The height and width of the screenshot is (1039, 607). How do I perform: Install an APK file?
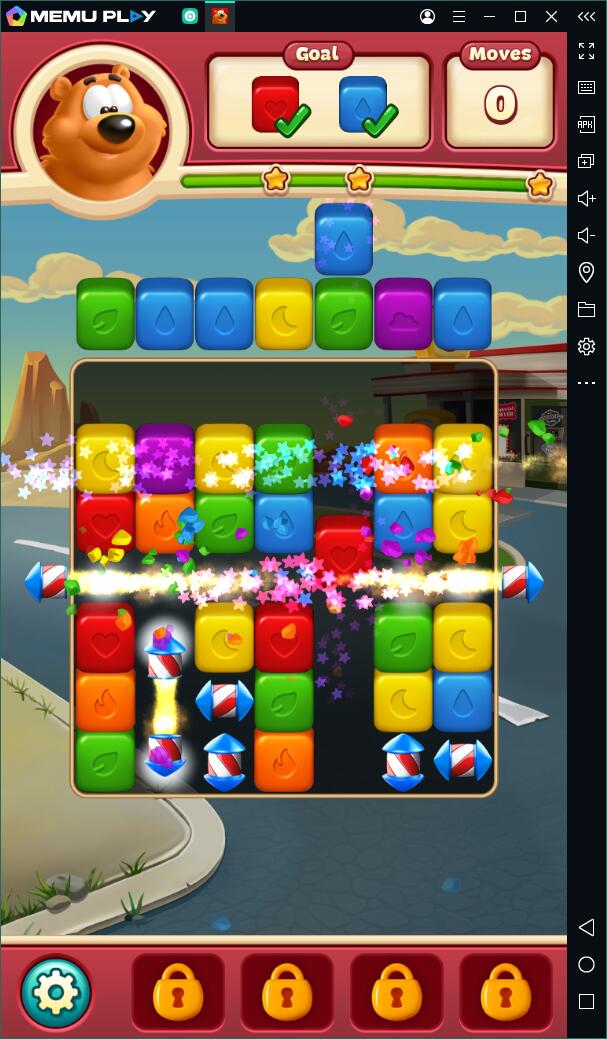tap(586, 125)
